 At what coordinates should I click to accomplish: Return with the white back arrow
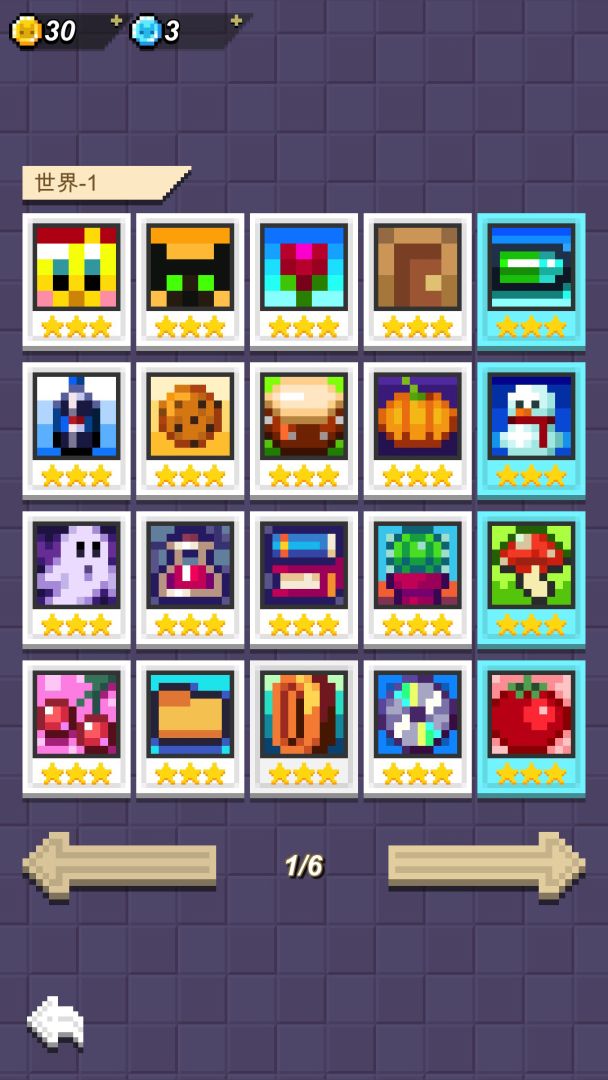tap(56, 1022)
